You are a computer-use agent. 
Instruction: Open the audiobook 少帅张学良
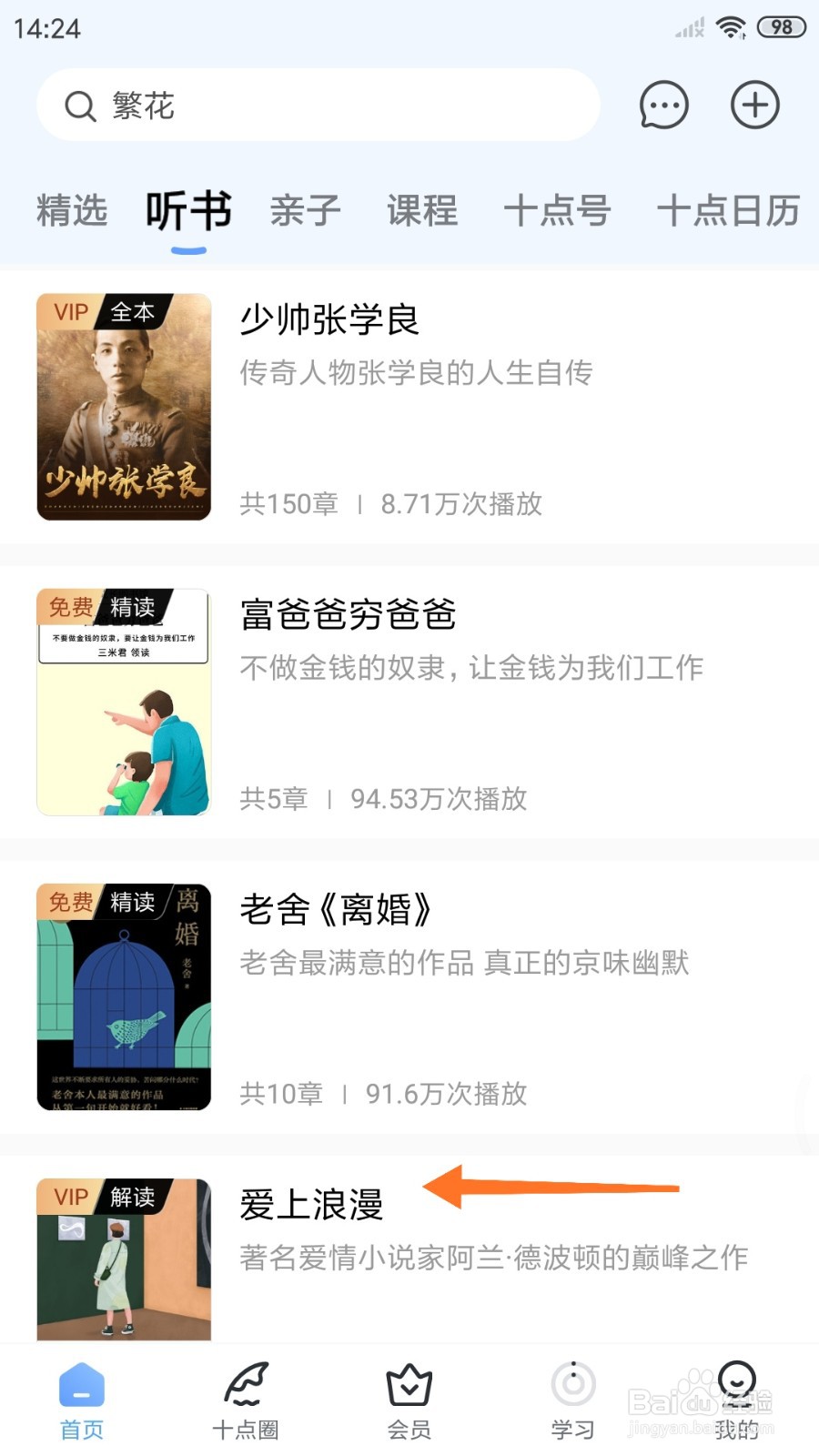tap(409, 407)
